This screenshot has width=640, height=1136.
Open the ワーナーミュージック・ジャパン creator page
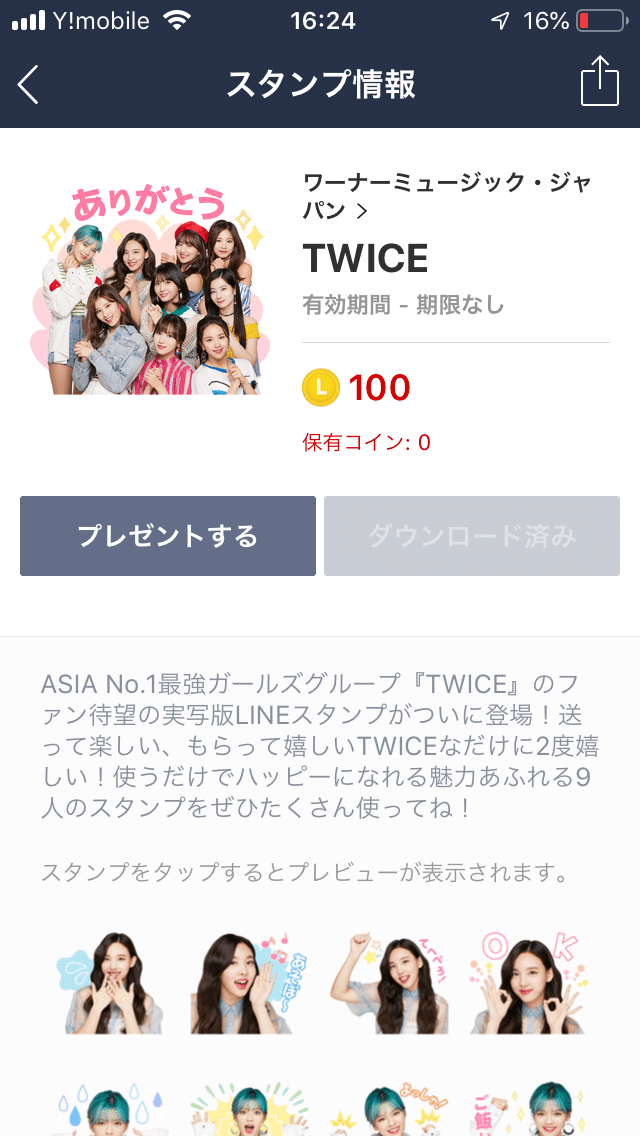point(447,196)
